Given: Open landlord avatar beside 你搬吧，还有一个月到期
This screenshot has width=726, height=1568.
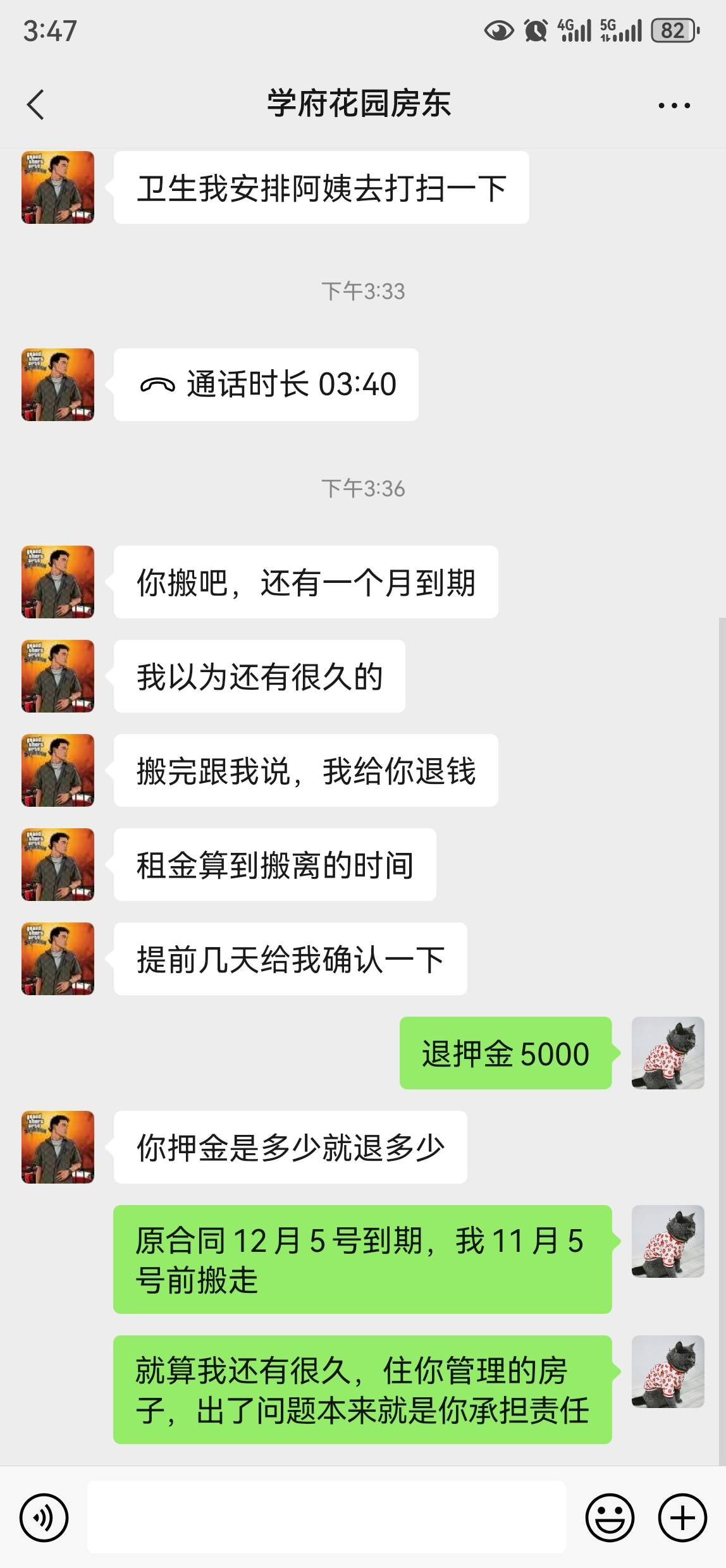Looking at the screenshot, I should pos(58,582).
